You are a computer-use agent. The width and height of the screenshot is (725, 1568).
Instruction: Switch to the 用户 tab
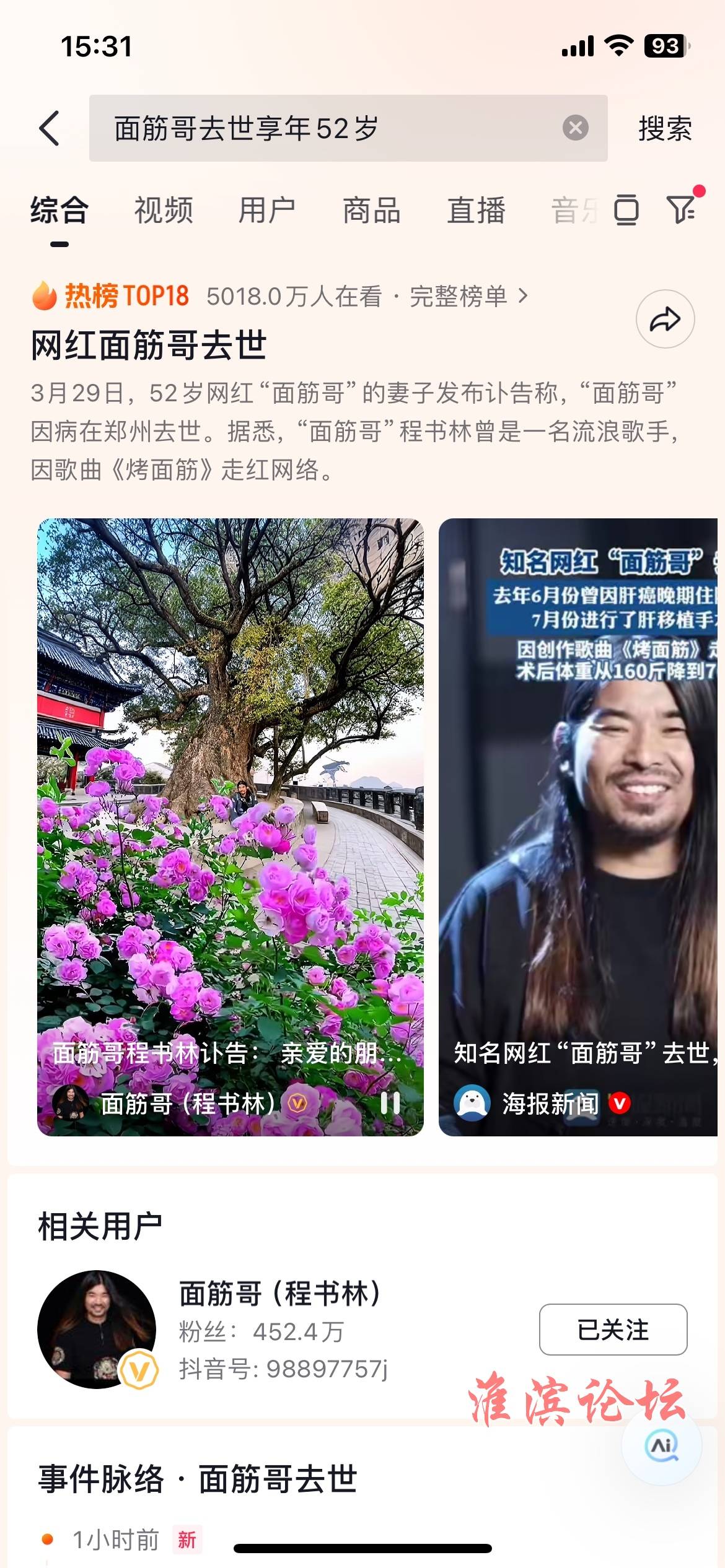[267, 211]
